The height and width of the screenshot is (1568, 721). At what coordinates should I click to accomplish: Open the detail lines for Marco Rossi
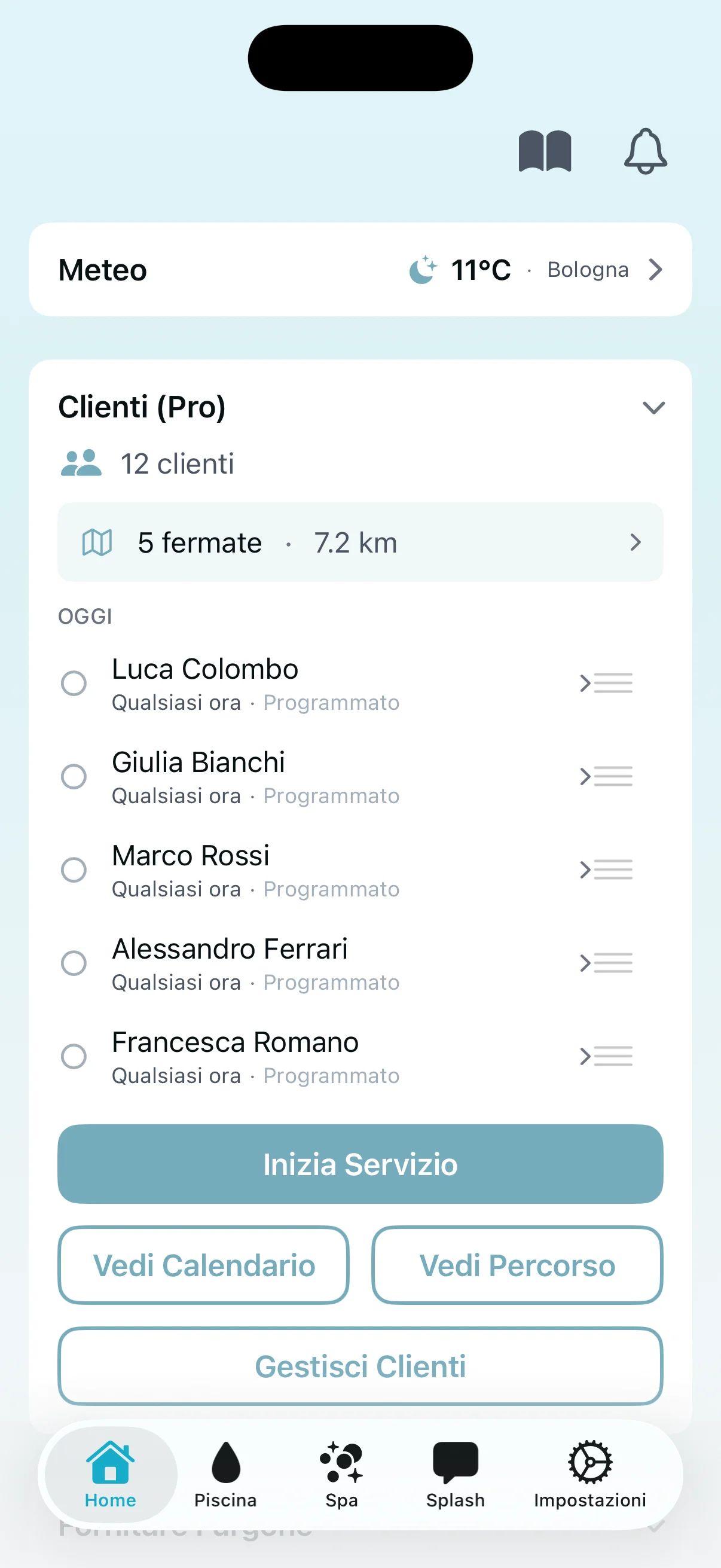coord(606,870)
